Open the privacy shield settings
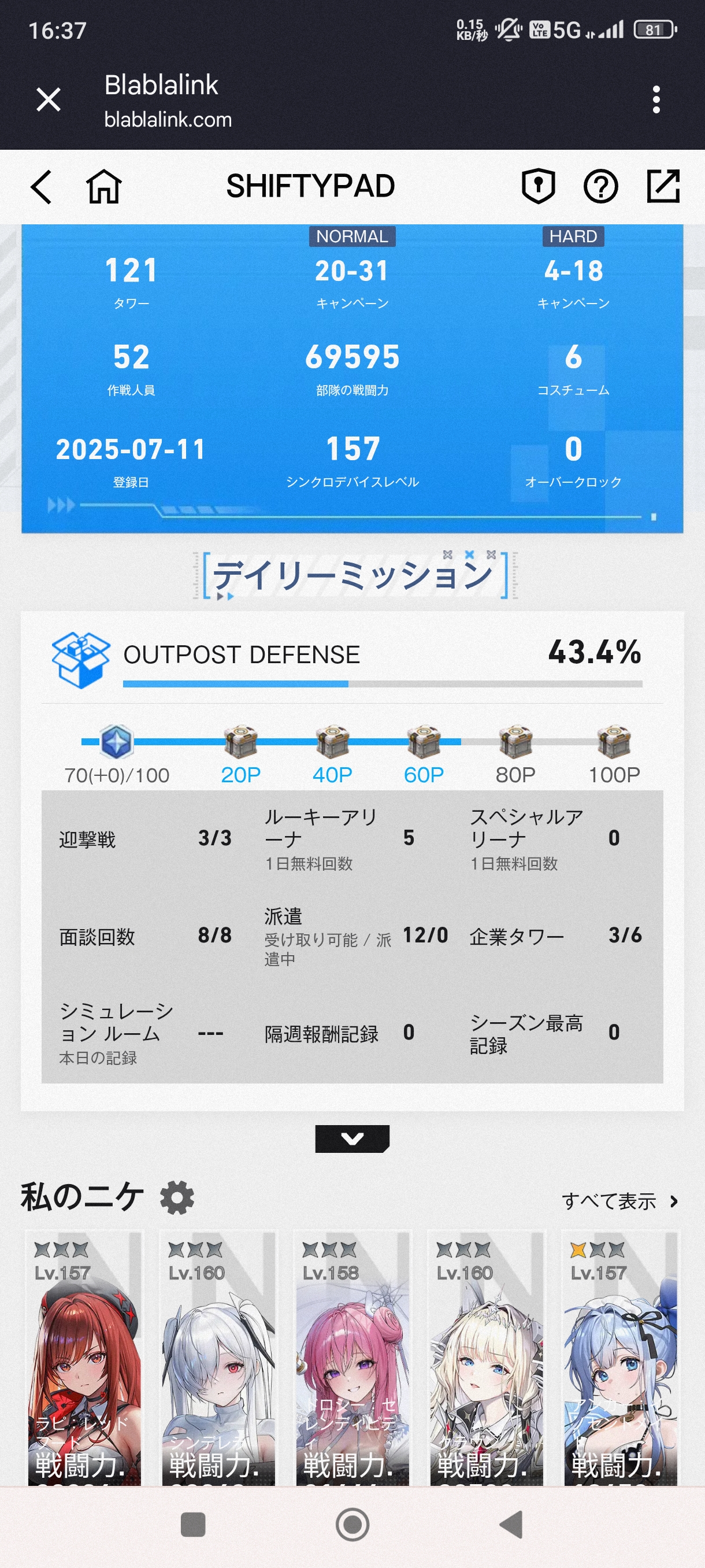 coord(539,186)
